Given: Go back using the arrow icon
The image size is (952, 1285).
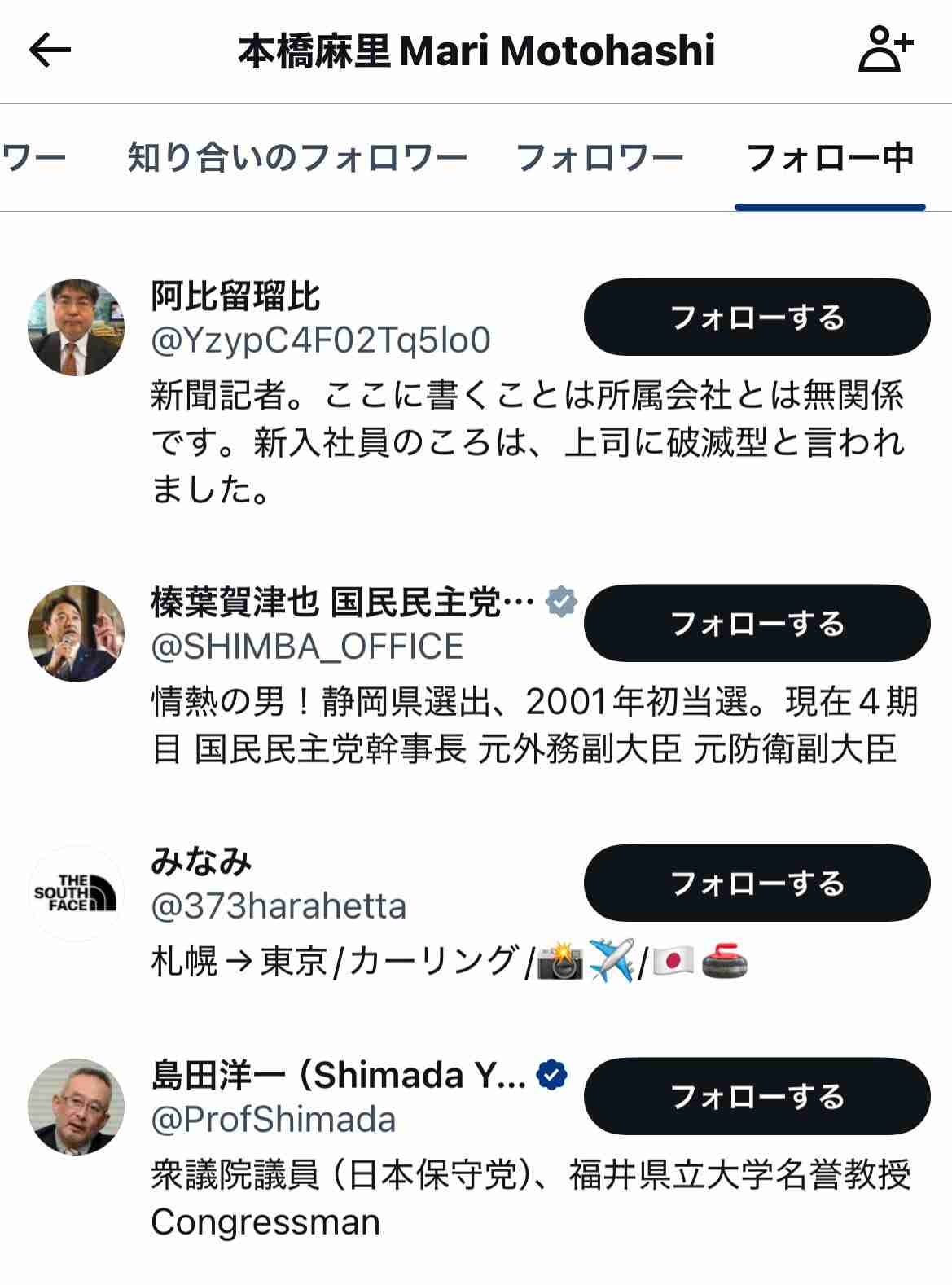Looking at the screenshot, I should [x=50, y=50].
